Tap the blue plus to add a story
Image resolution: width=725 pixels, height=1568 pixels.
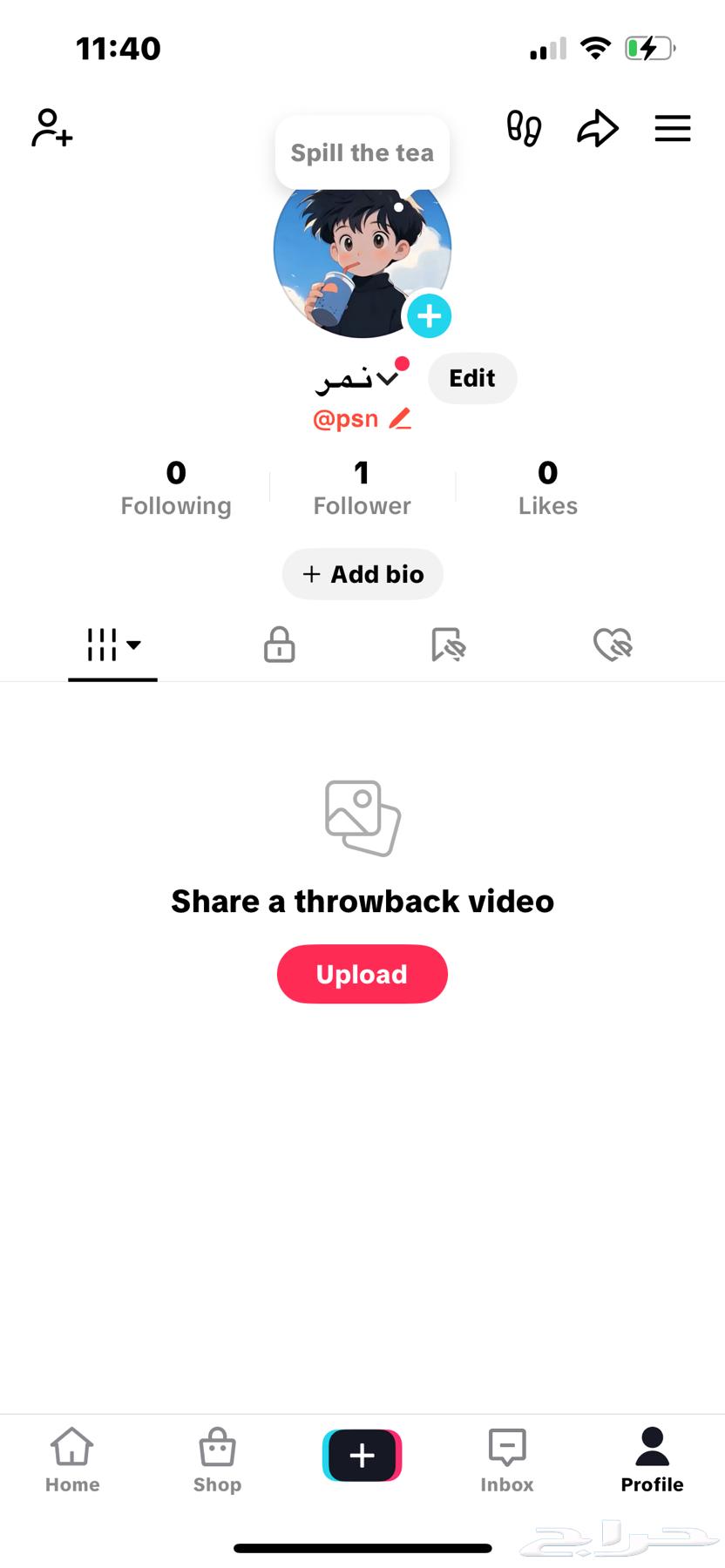(x=429, y=316)
